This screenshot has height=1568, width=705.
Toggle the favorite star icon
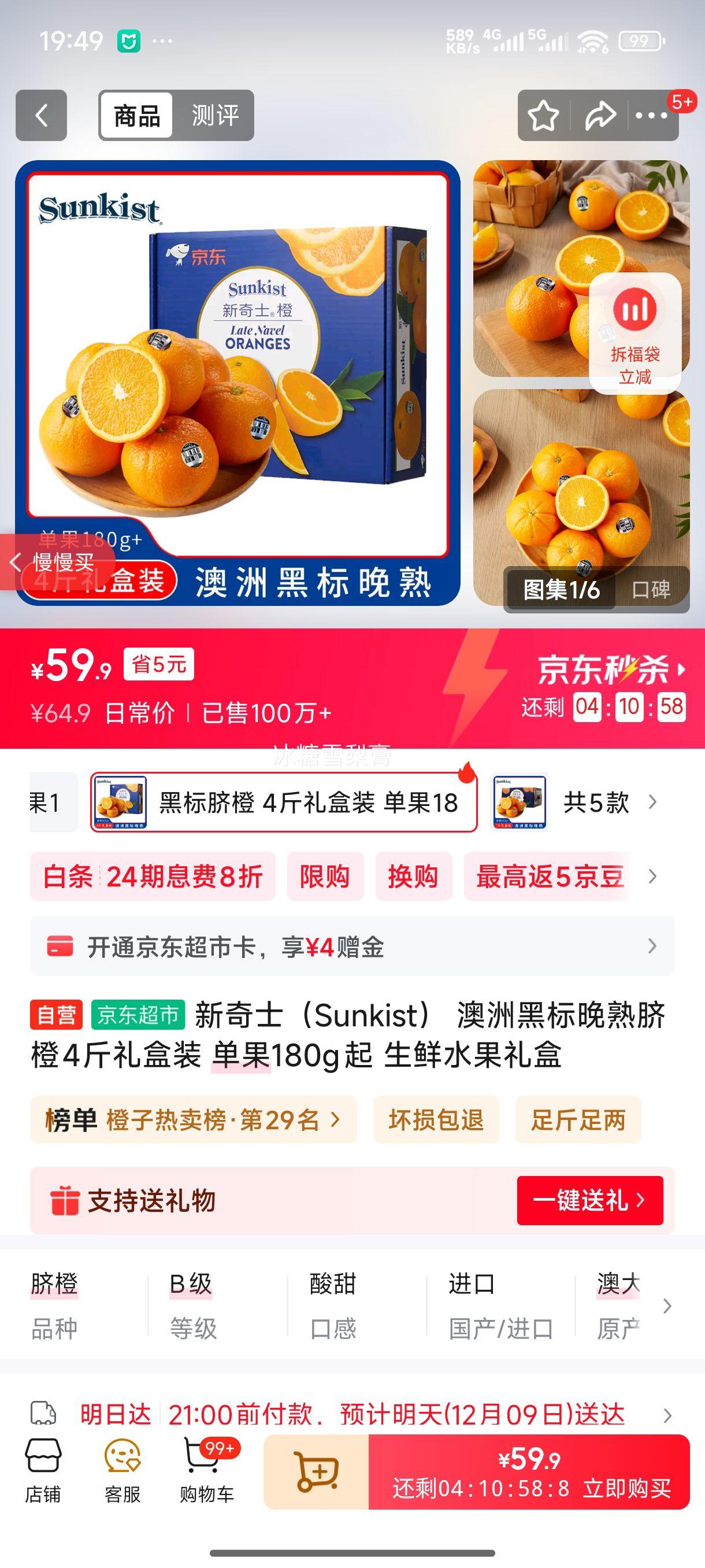point(543,115)
